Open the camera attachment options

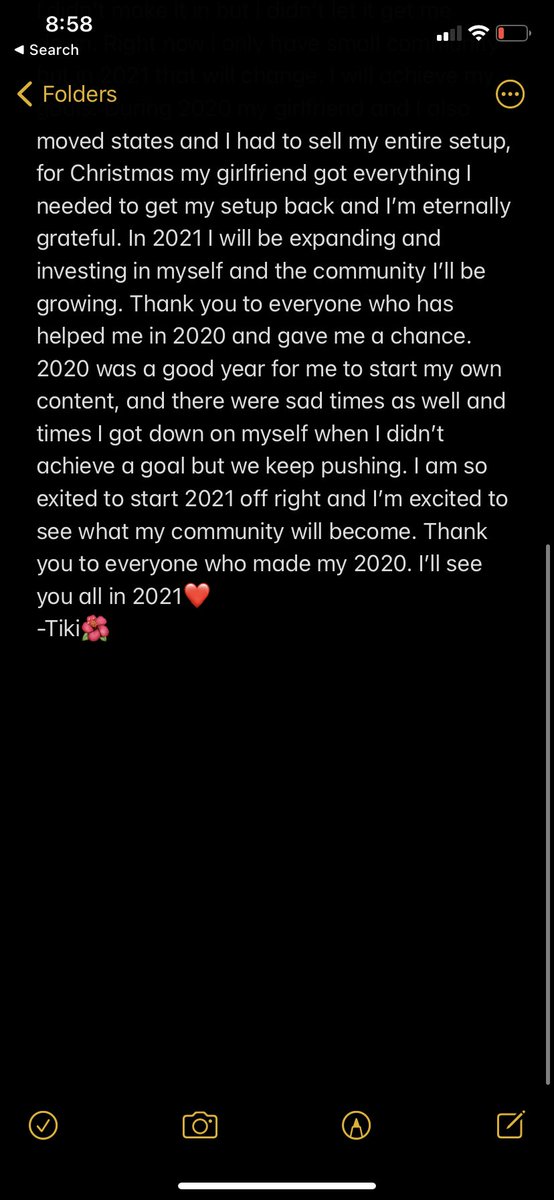click(x=200, y=1125)
